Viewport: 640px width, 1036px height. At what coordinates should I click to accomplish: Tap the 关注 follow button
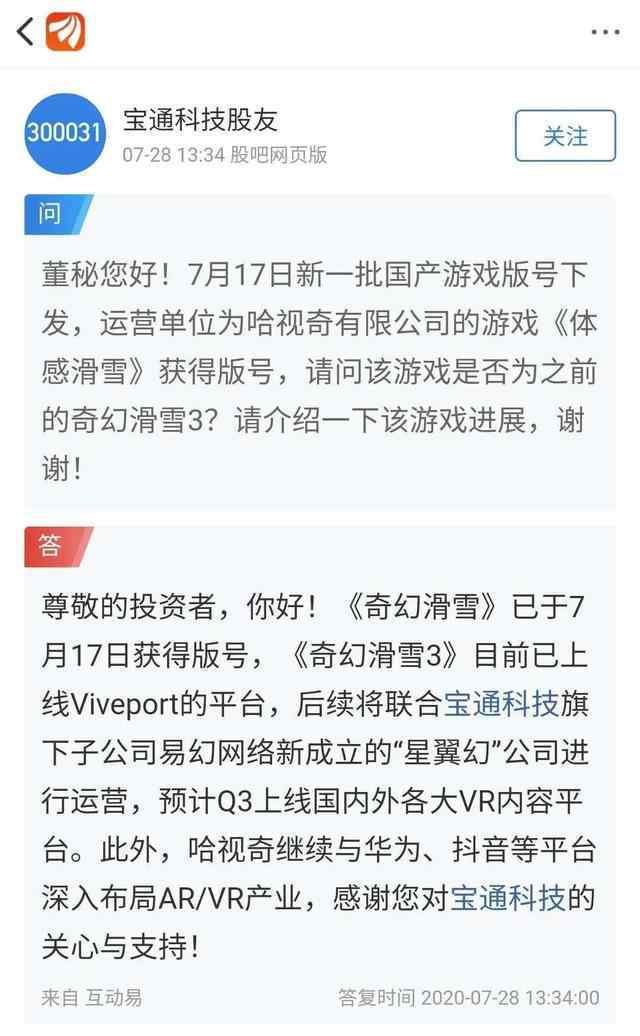point(565,136)
